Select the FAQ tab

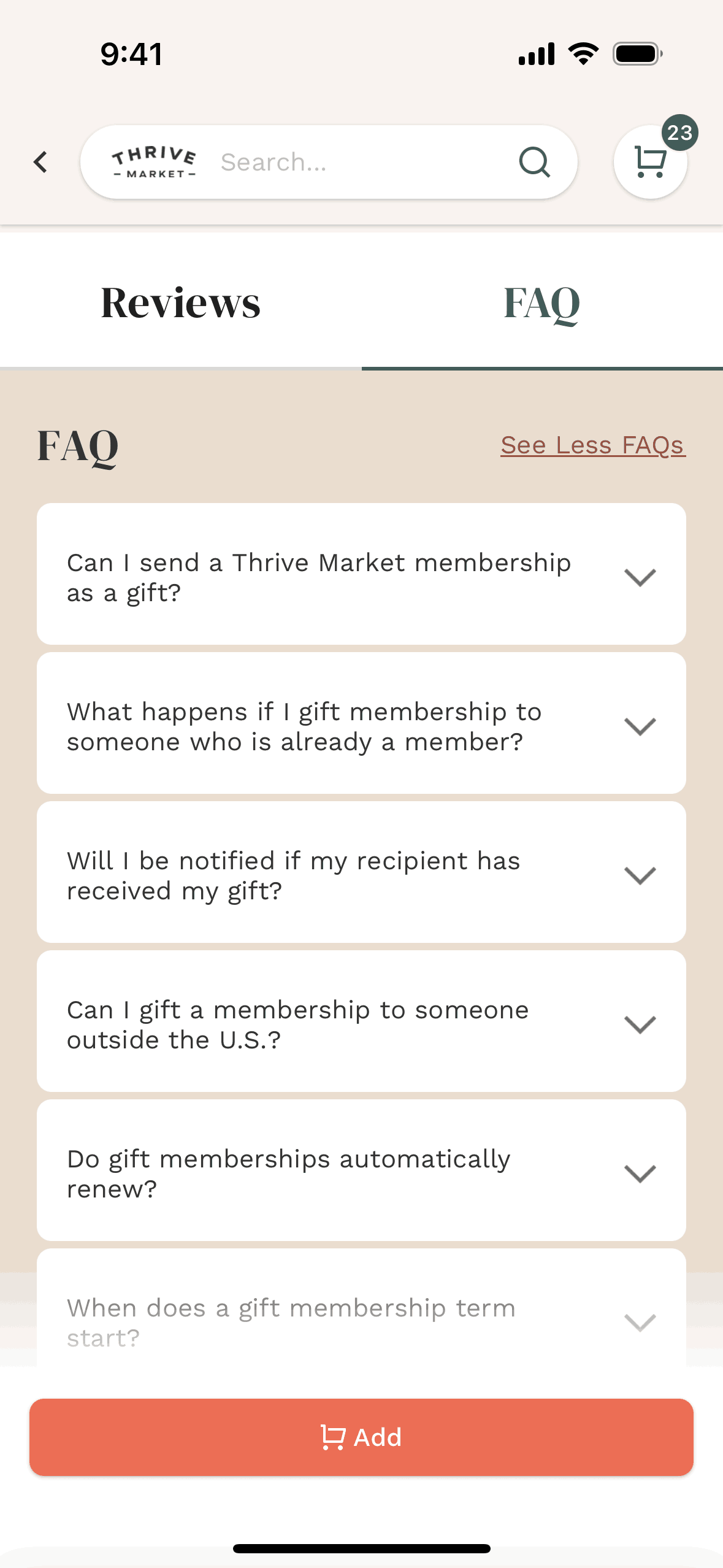pyautogui.click(x=541, y=303)
